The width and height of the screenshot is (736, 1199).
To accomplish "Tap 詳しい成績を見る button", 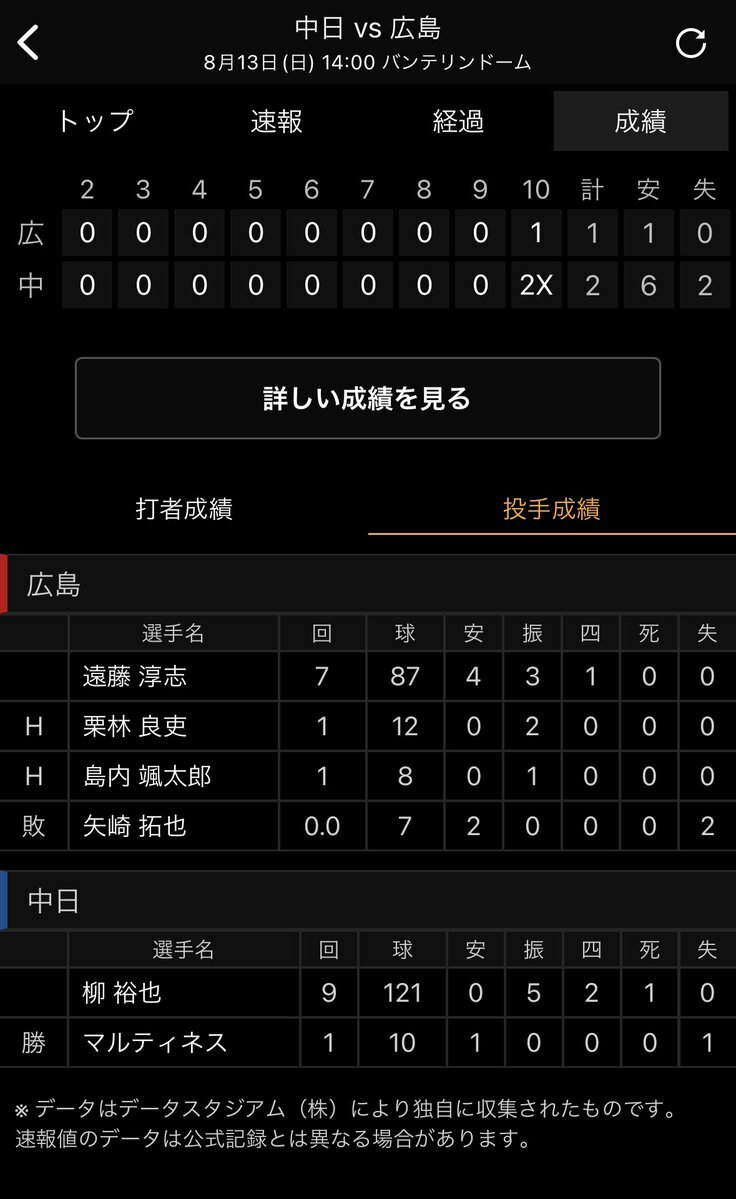I will click(x=368, y=398).
